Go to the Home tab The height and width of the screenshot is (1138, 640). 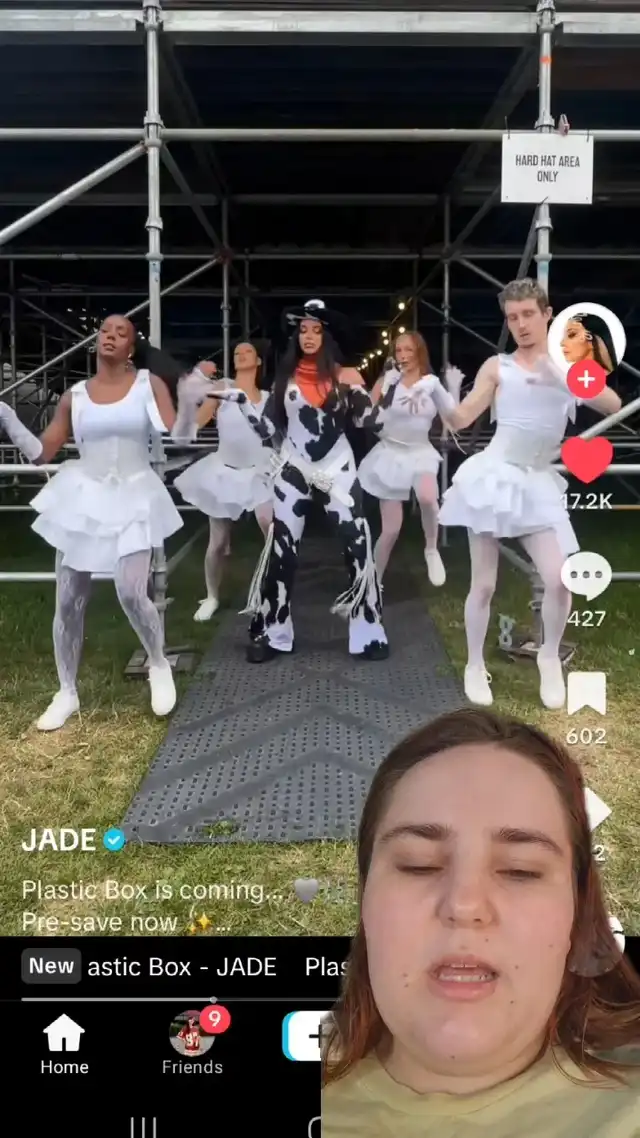pos(64,1045)
